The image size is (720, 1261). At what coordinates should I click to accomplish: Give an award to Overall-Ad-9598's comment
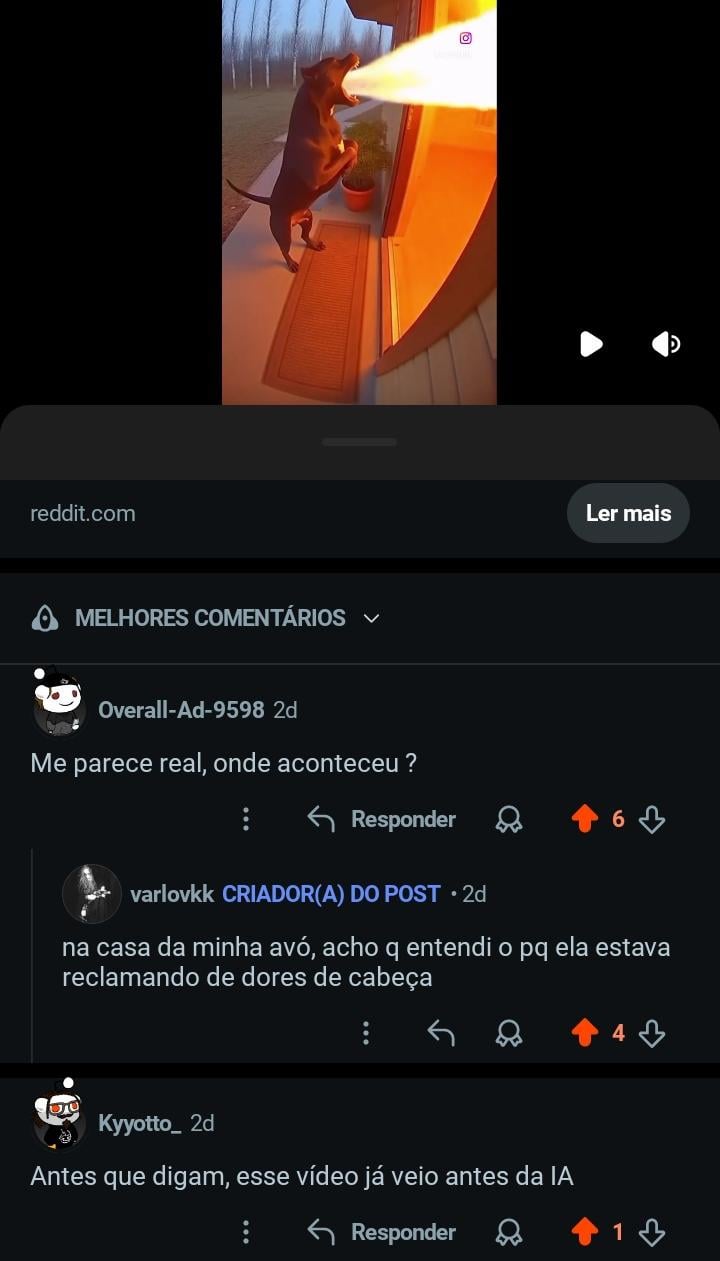(x=509, y=820)
